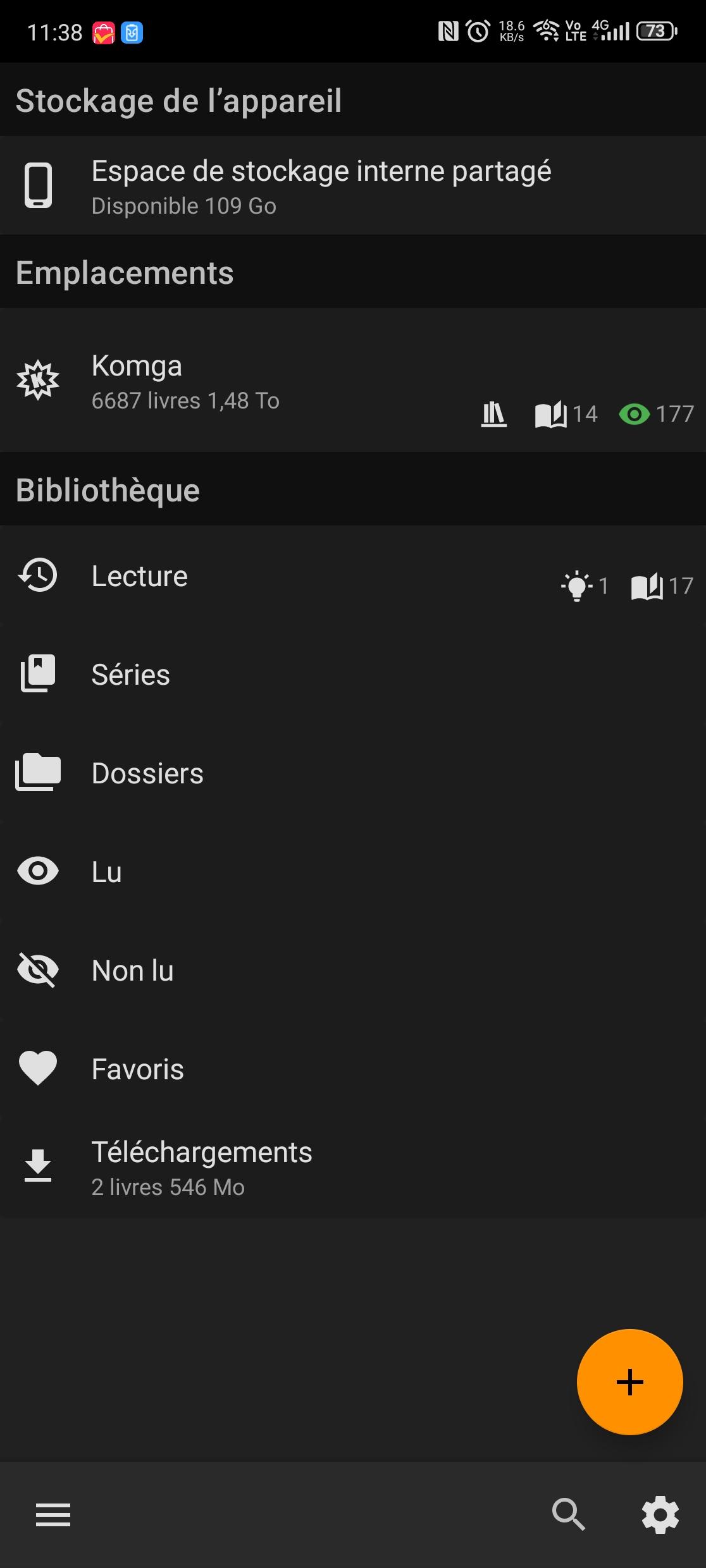Open Espace de stockage interne partagé
This screenshot has height=1568, width=706.
point(321,186)
